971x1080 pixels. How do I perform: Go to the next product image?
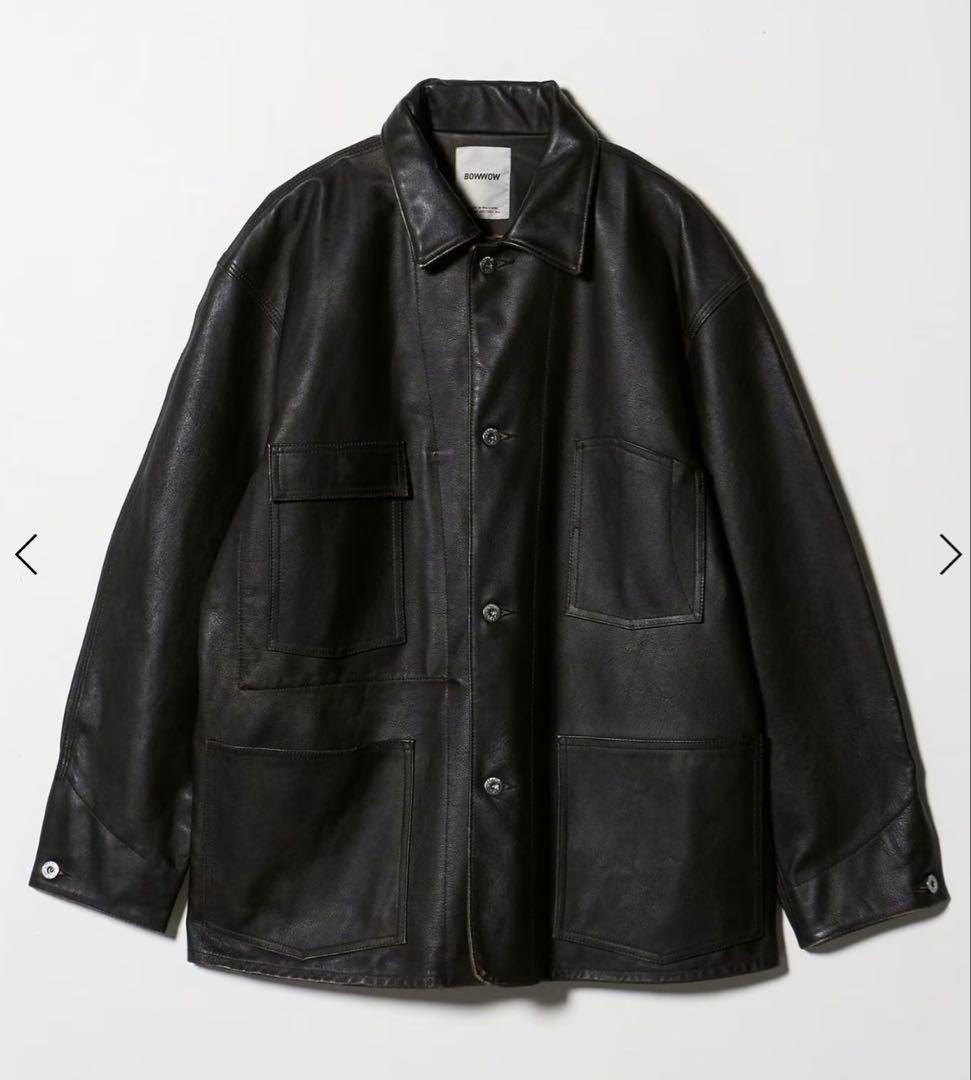pos(950,553)
